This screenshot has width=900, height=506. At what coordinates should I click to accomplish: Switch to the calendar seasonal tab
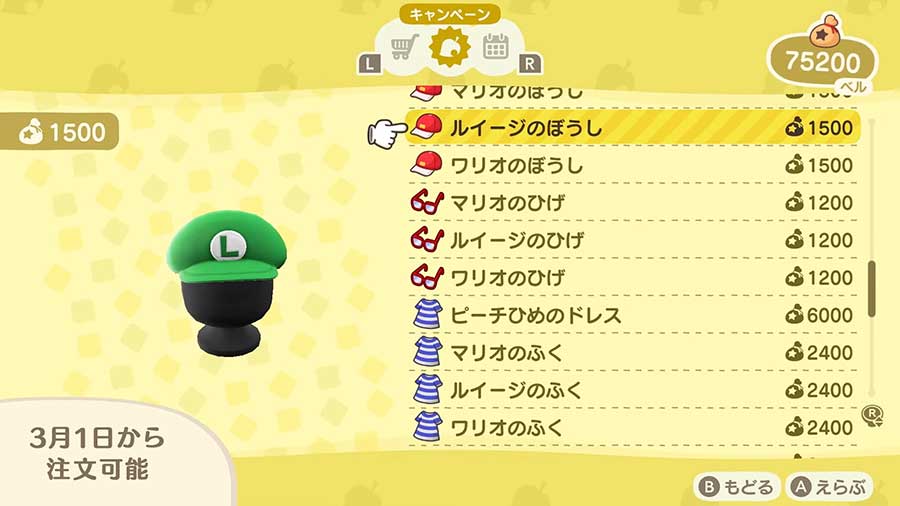pyautogui.click(x=495, y=48)
